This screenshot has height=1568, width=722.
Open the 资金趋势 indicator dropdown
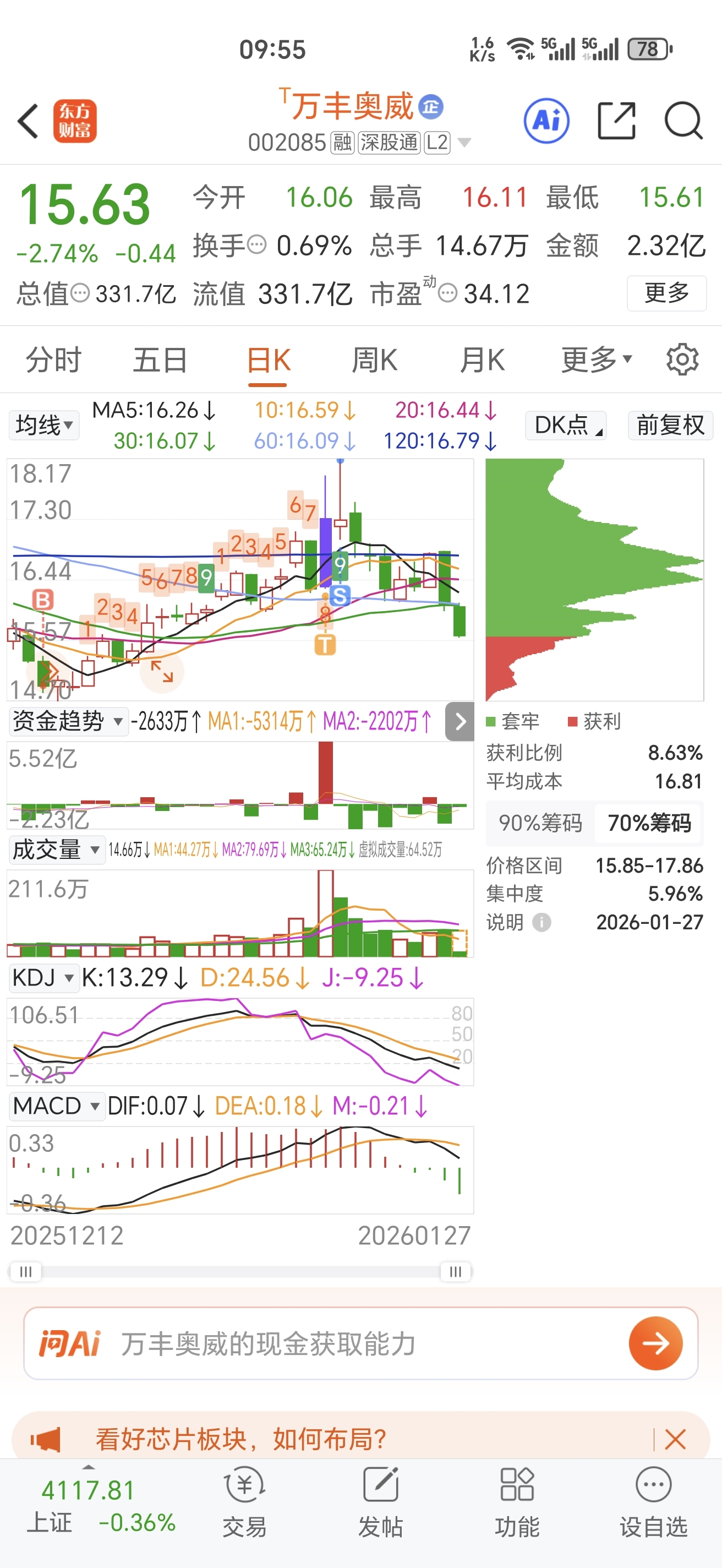[68, 721]
